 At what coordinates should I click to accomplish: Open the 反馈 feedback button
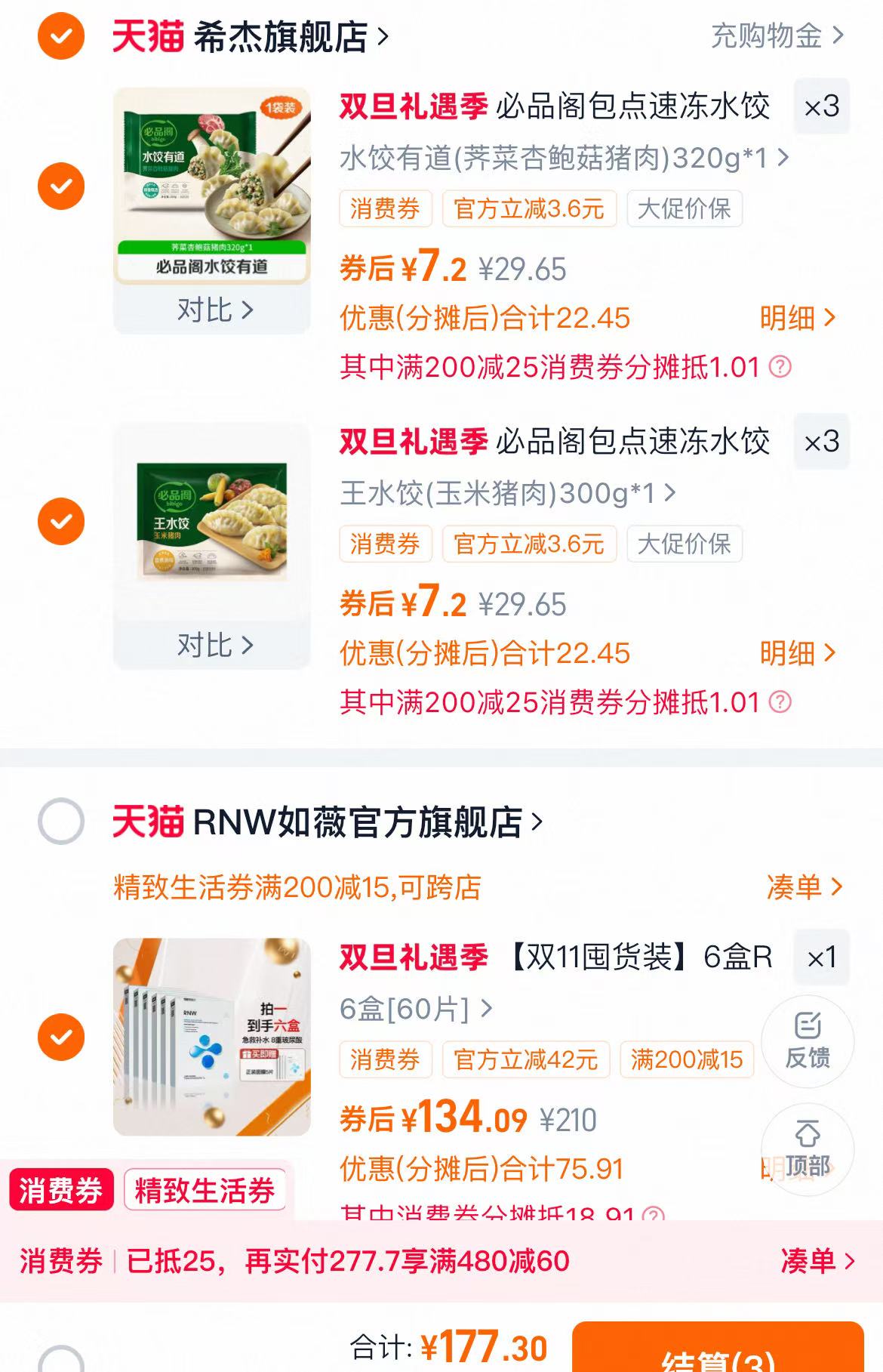coord(807,1041)
